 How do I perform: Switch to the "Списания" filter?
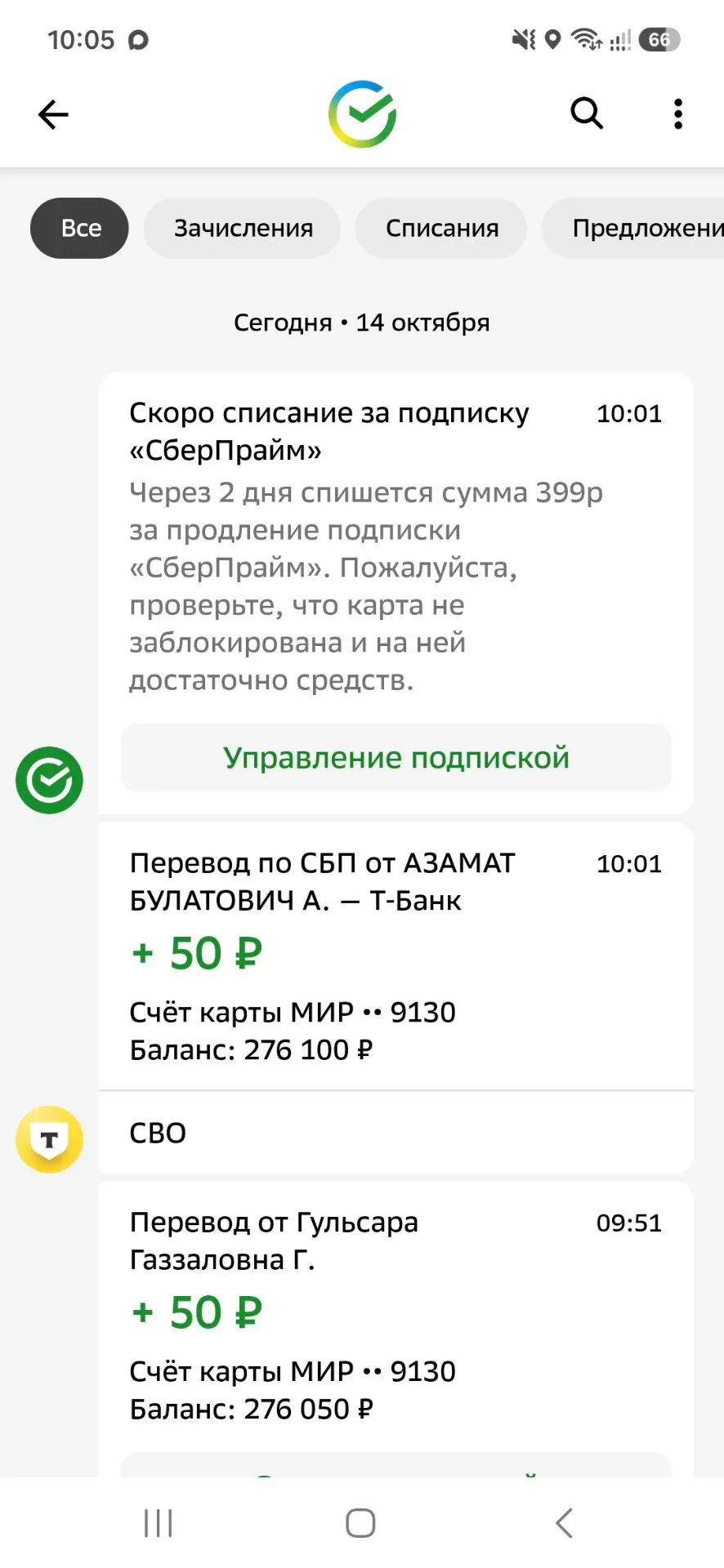[441, 229]
